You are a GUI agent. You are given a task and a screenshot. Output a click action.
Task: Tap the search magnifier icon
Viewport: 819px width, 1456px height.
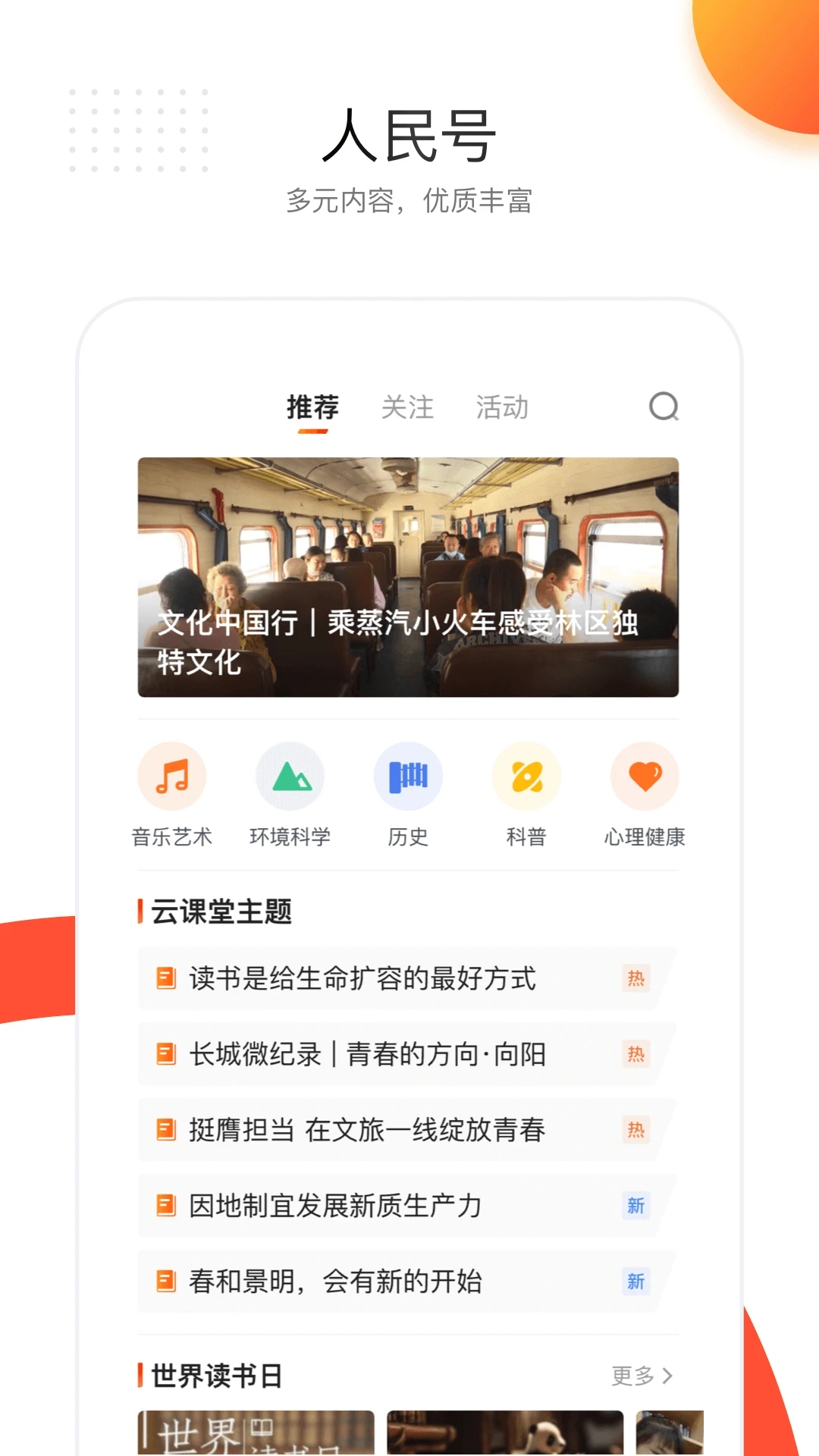click(x=664, y=408)
